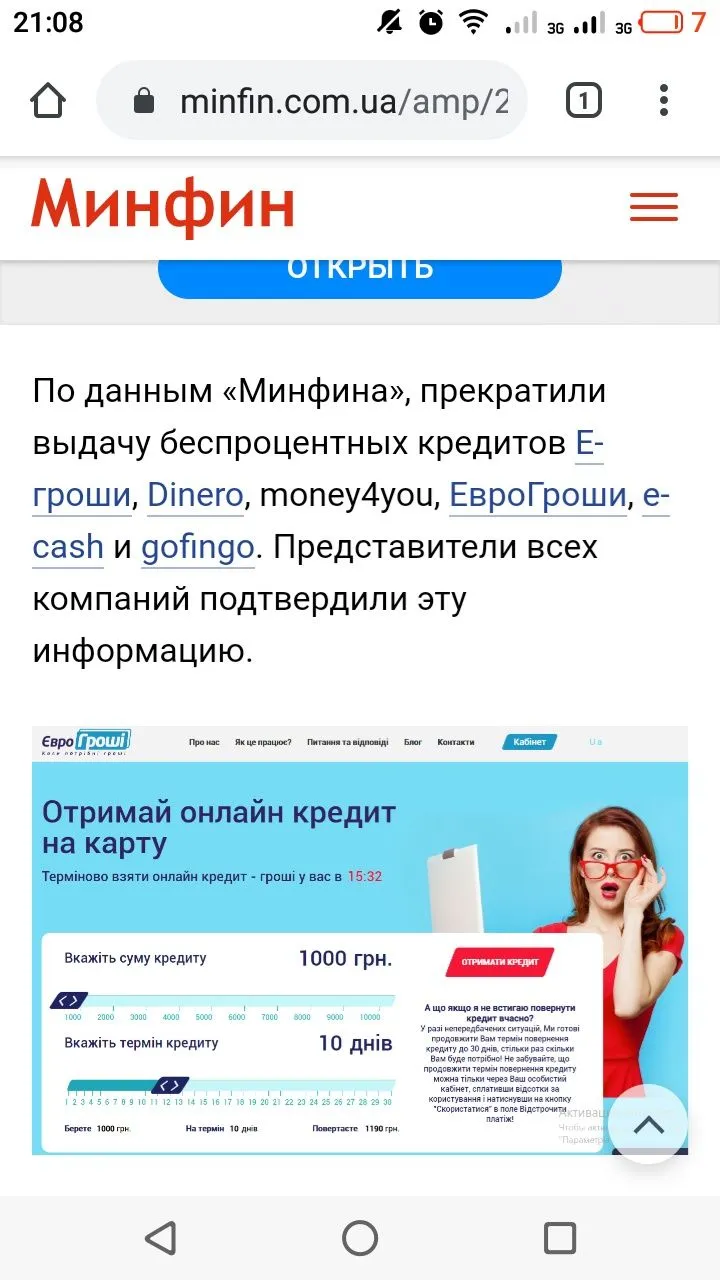This screenshot has height=1280, width=720.
Task: Open the Chrome overflow menu
Action: [664, 101]
